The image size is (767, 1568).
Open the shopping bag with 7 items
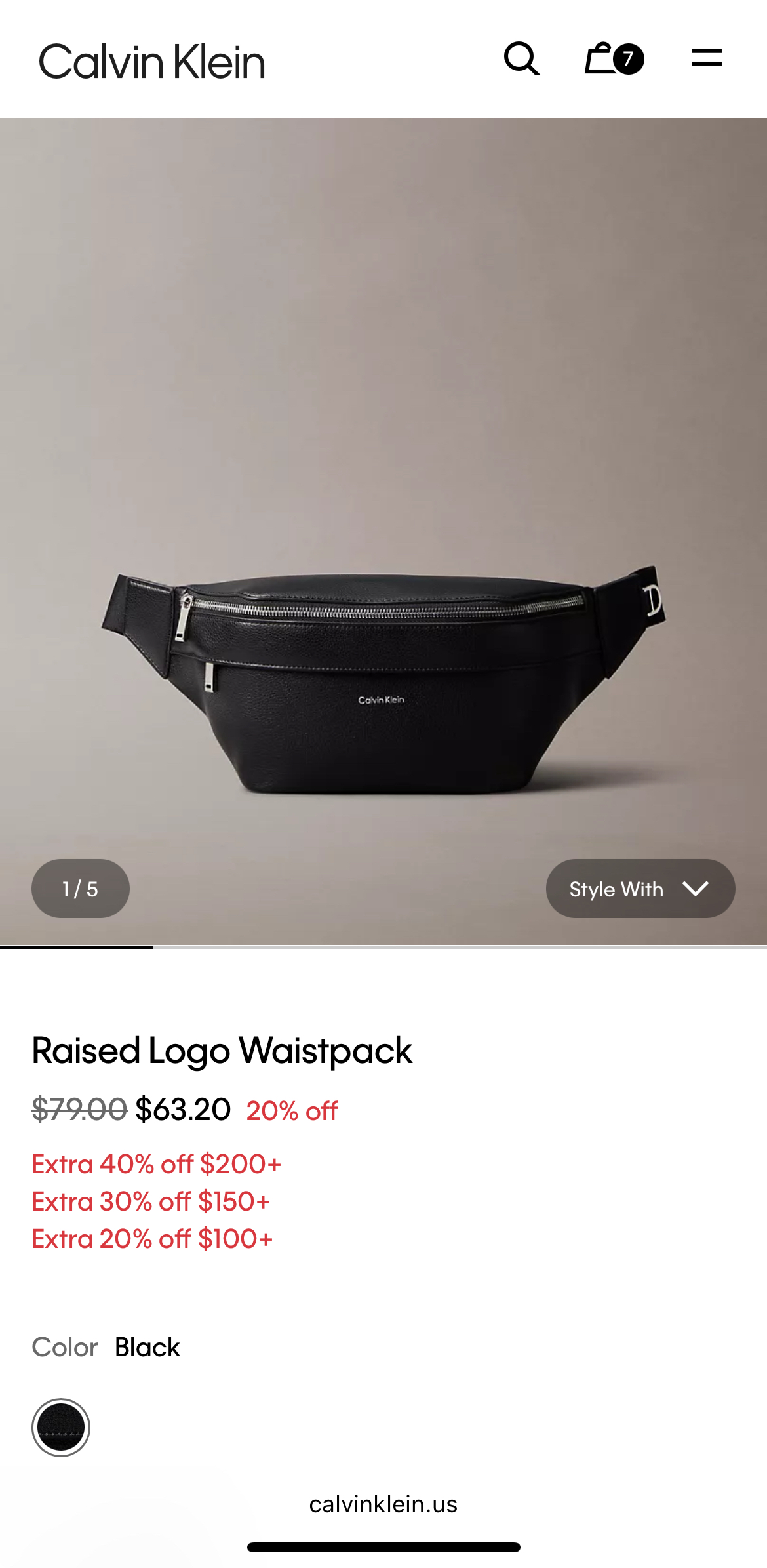pyautogui.click(x=613, y=59)
